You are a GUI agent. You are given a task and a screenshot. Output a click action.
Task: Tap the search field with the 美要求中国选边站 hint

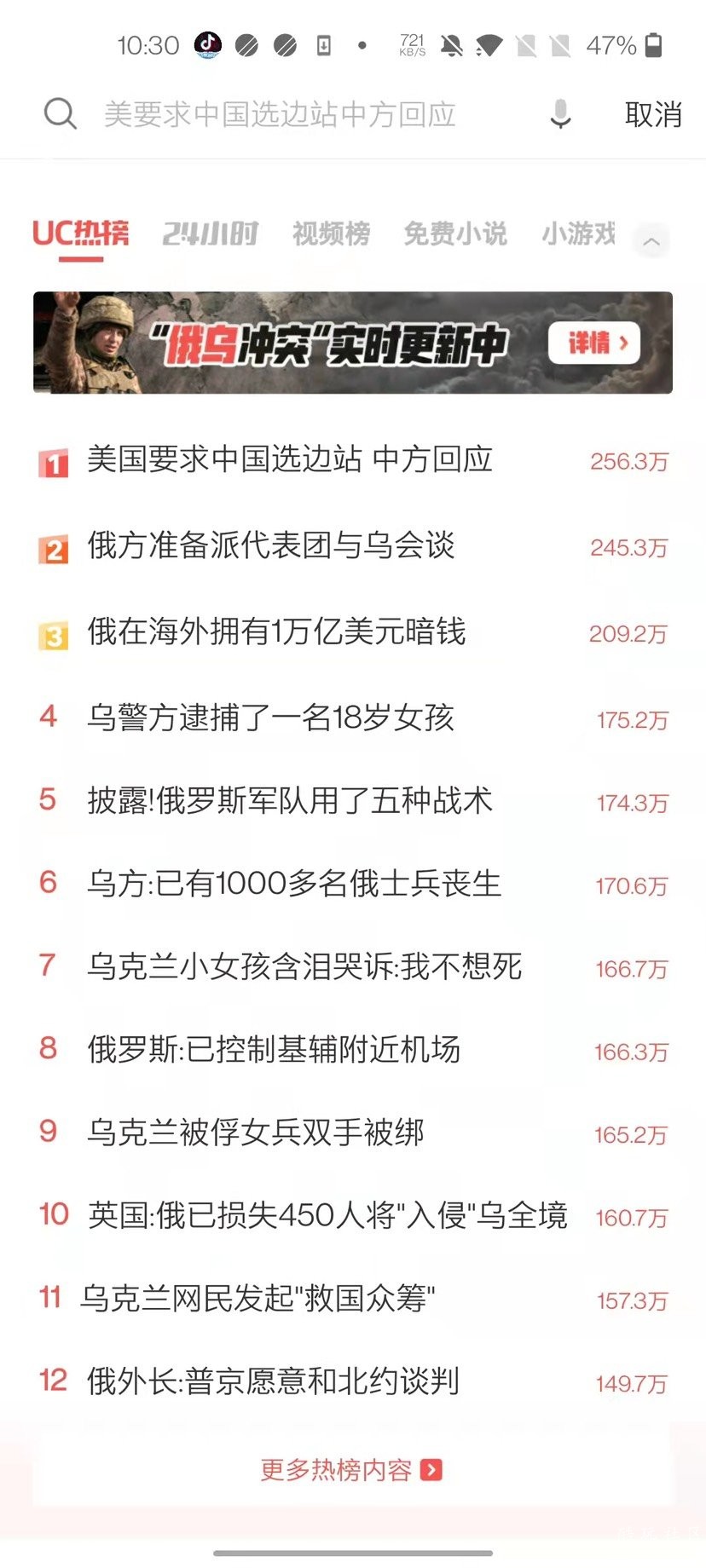[x=281, y=114]
